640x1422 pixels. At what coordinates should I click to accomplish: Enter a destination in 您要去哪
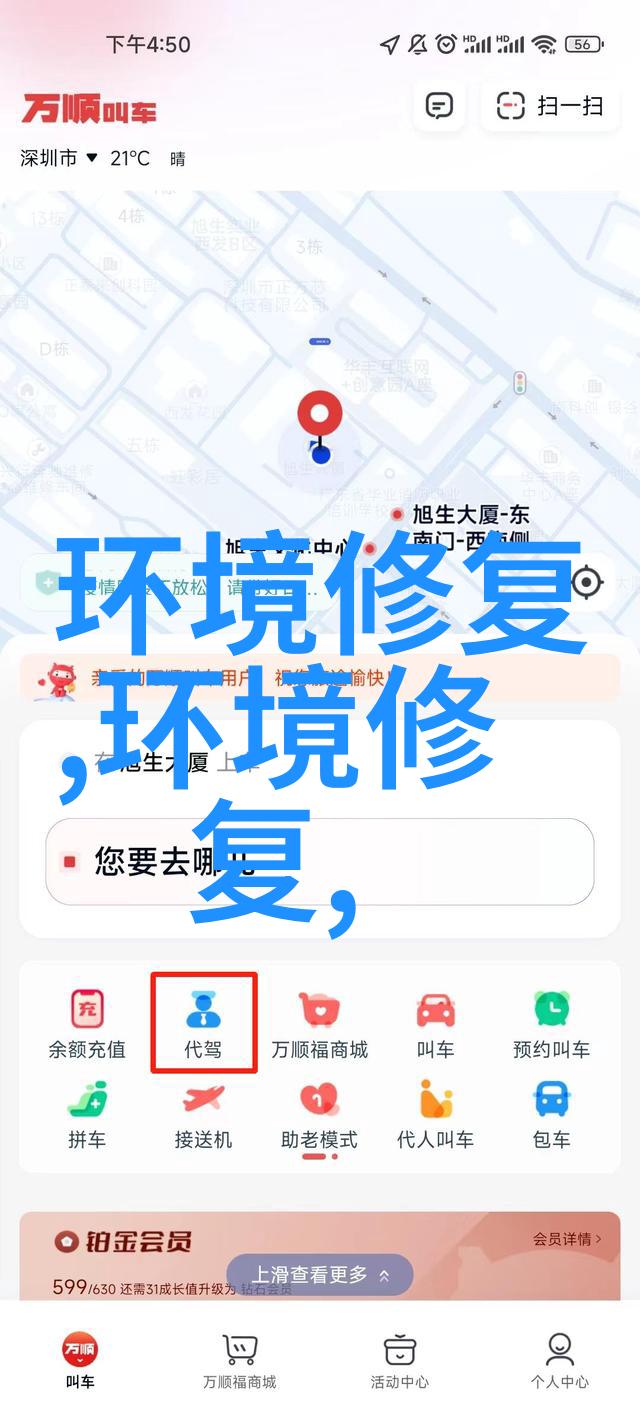click(320, 861)
